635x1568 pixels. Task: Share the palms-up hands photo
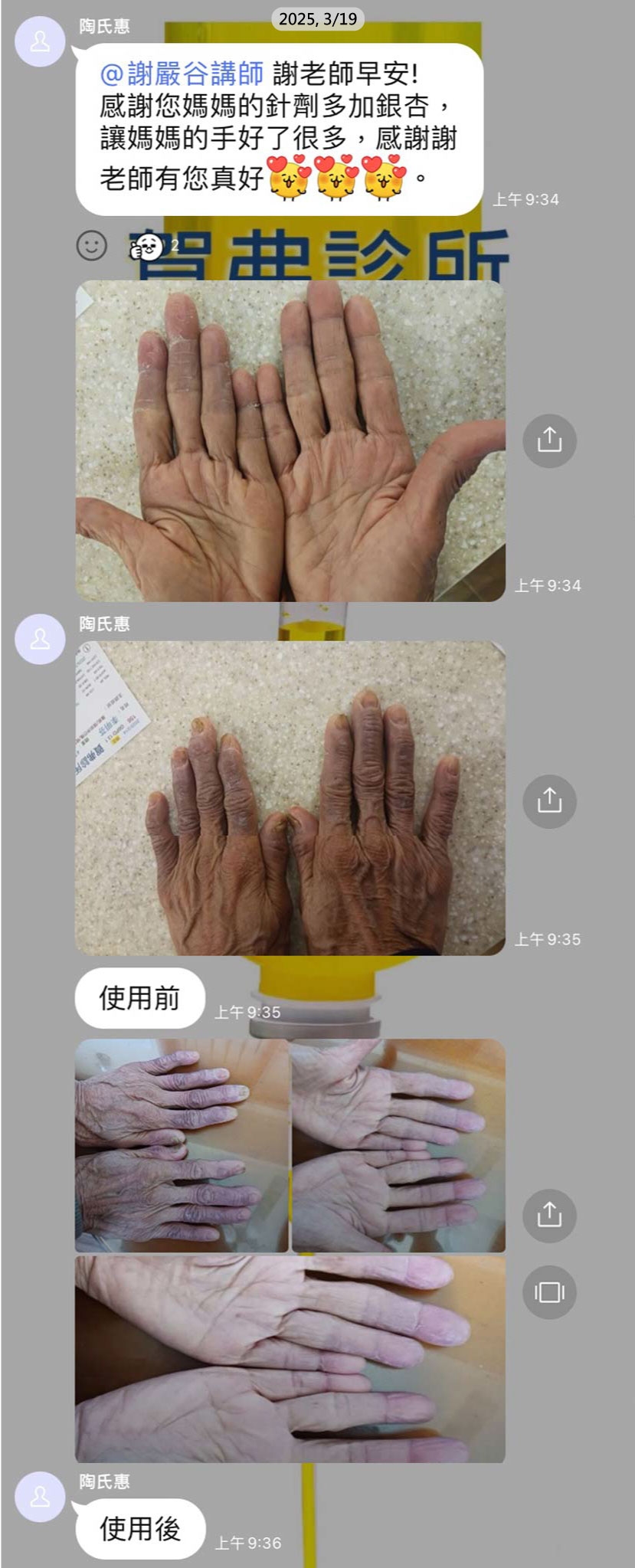coord(549,440)
